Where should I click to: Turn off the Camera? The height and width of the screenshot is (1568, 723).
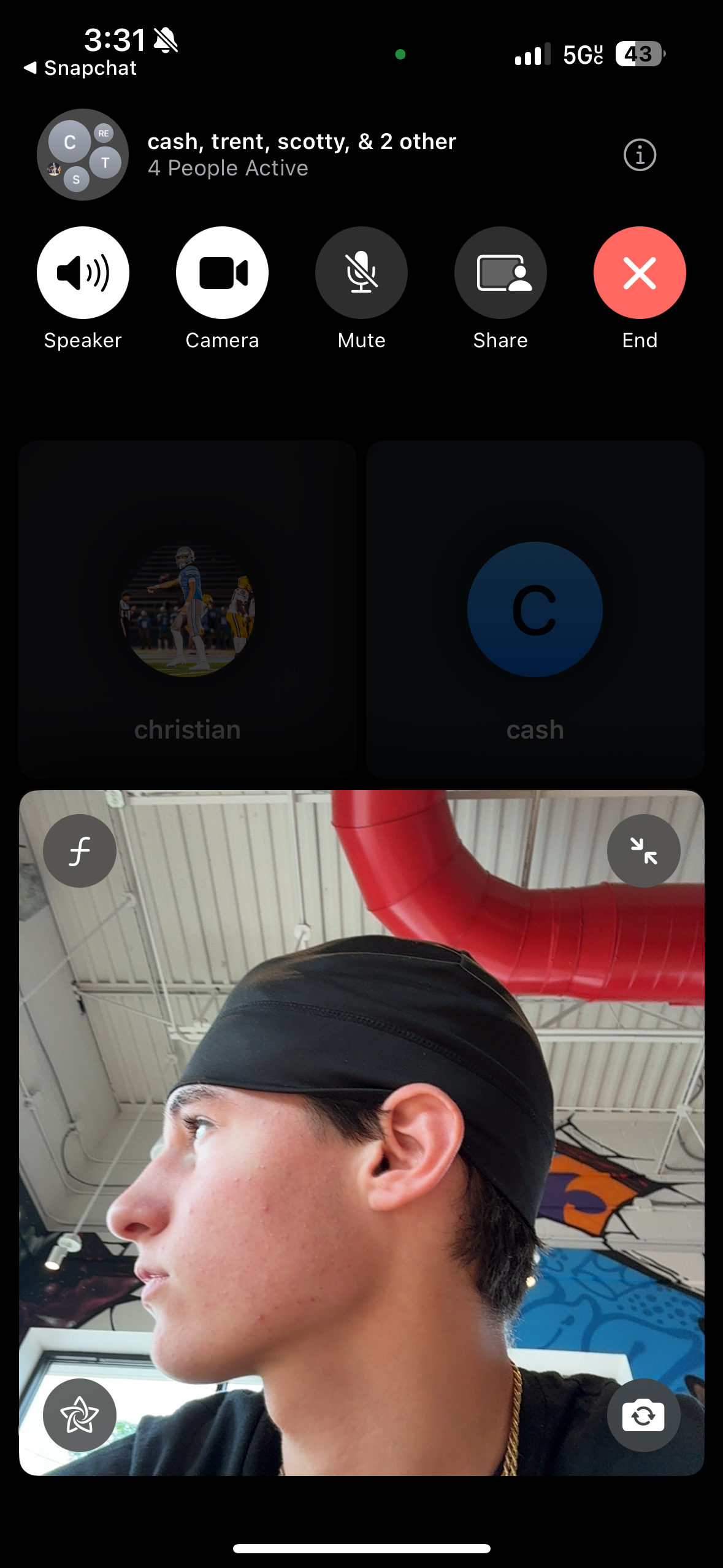tap(222, 272)
